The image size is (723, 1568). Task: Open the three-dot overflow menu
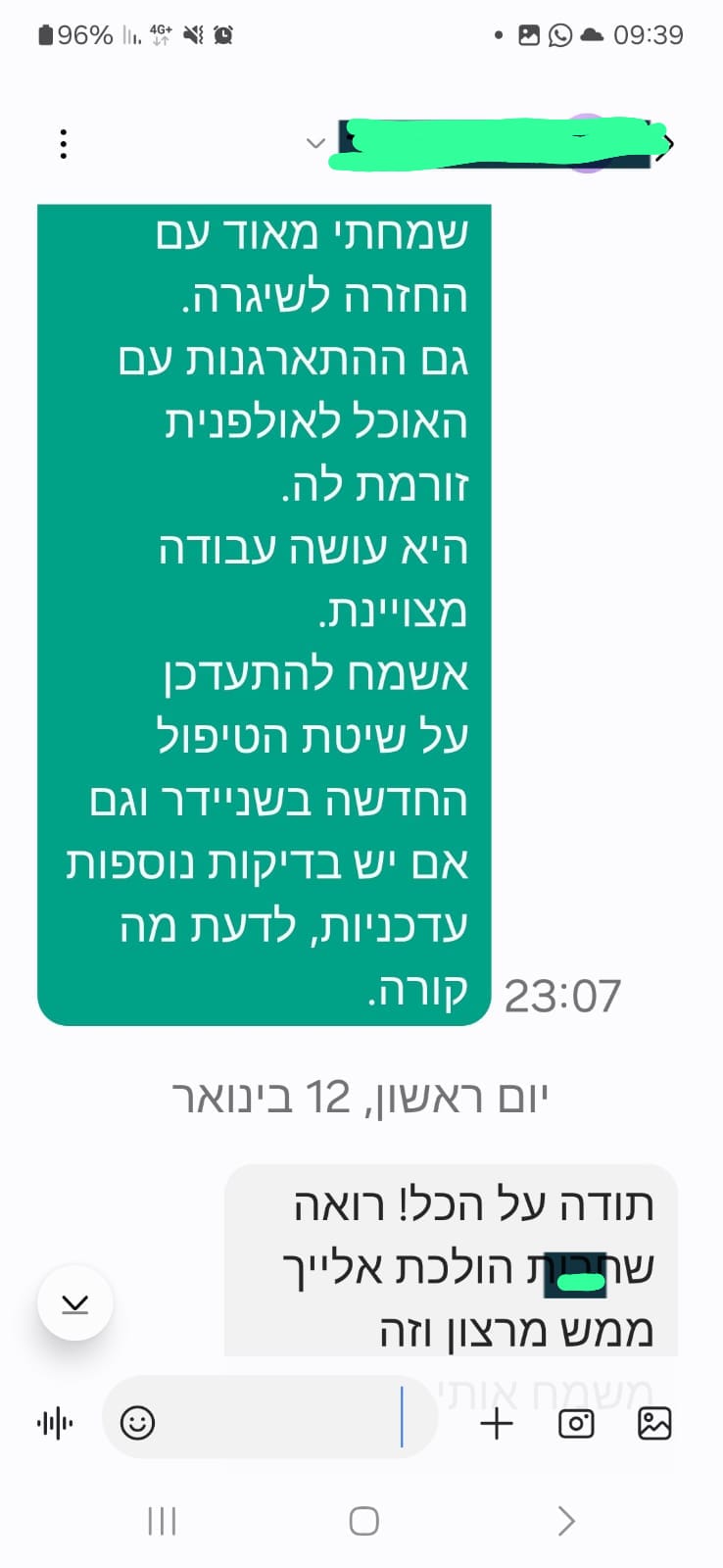[x=64, y=144]
